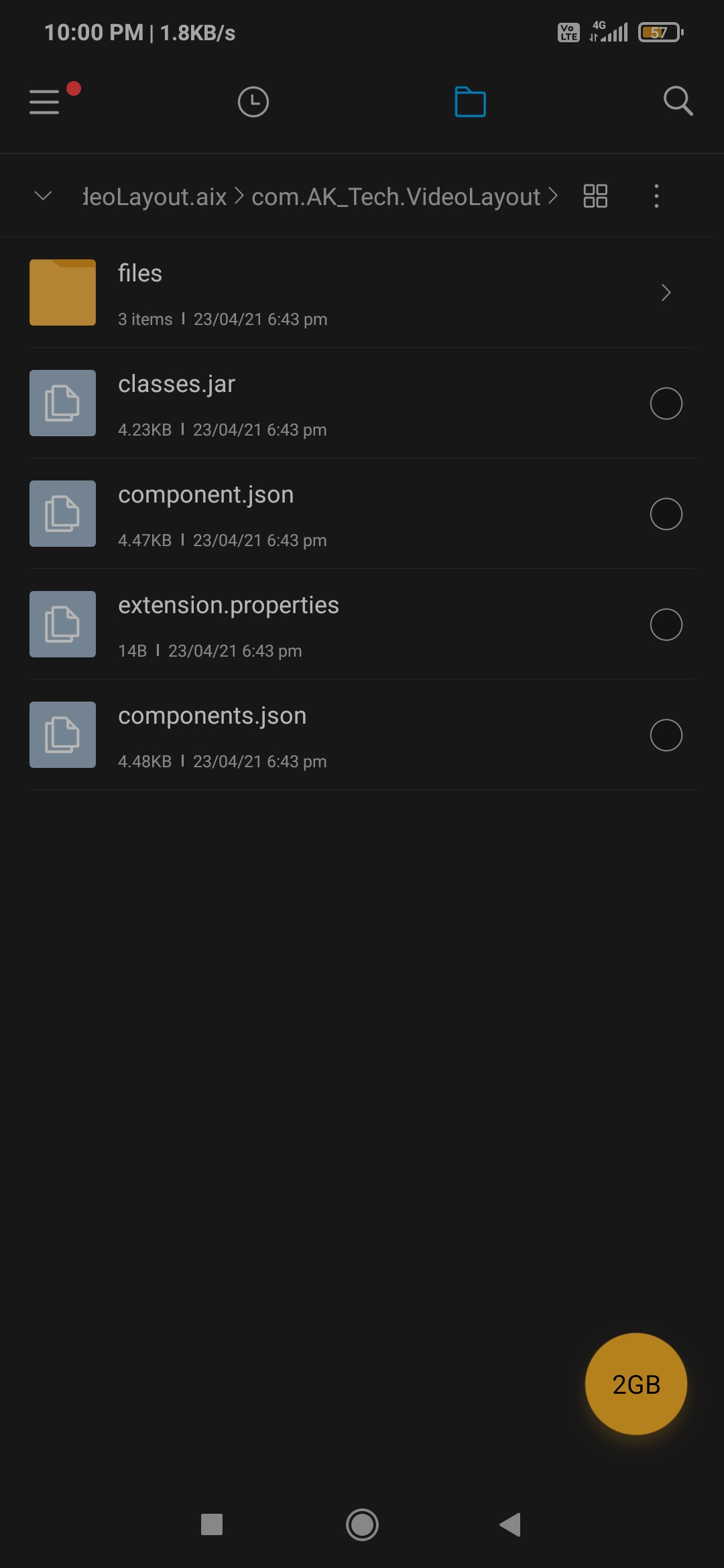Open the three-dot overflow menu
Screen dimensions: 724x1568
(656, 196)
